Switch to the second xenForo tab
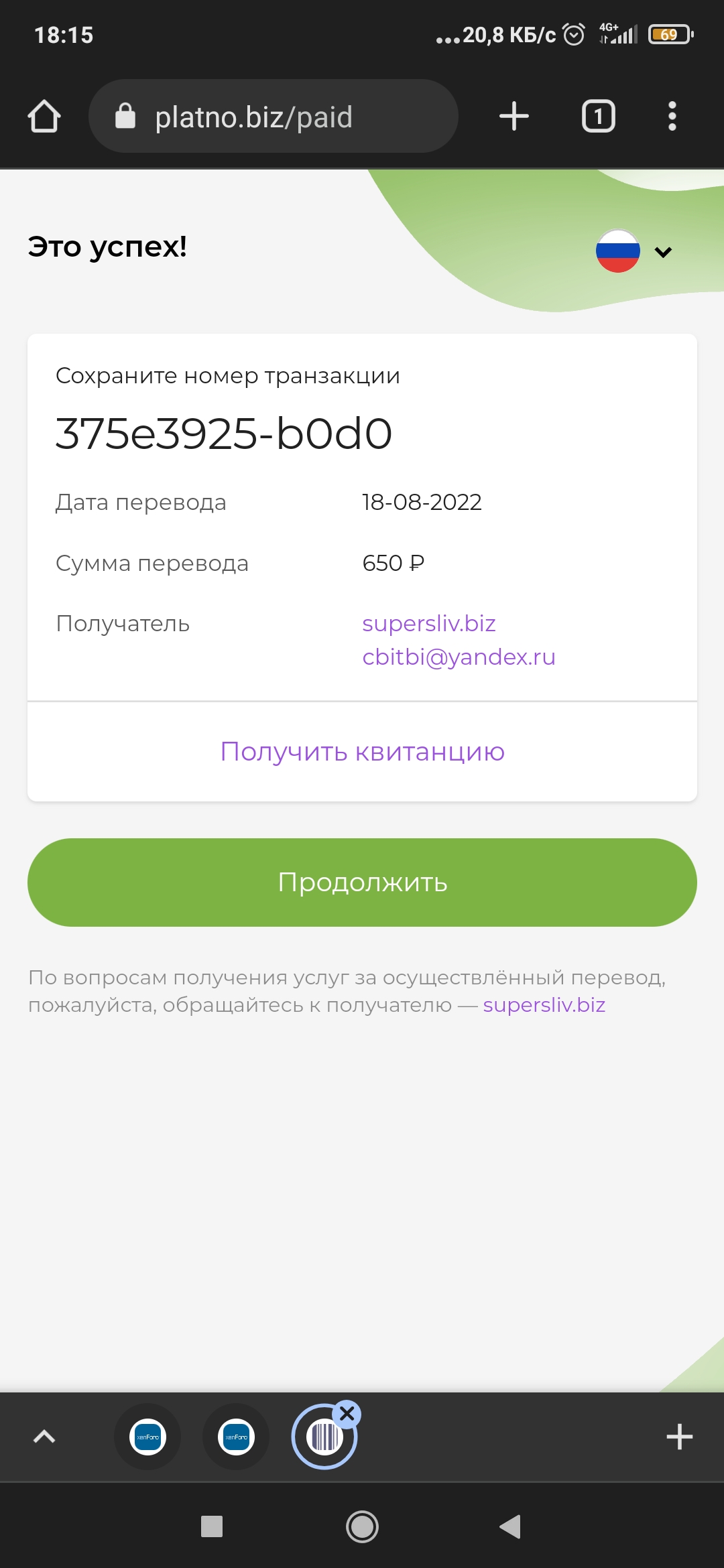 click(x=236, y=1437)
